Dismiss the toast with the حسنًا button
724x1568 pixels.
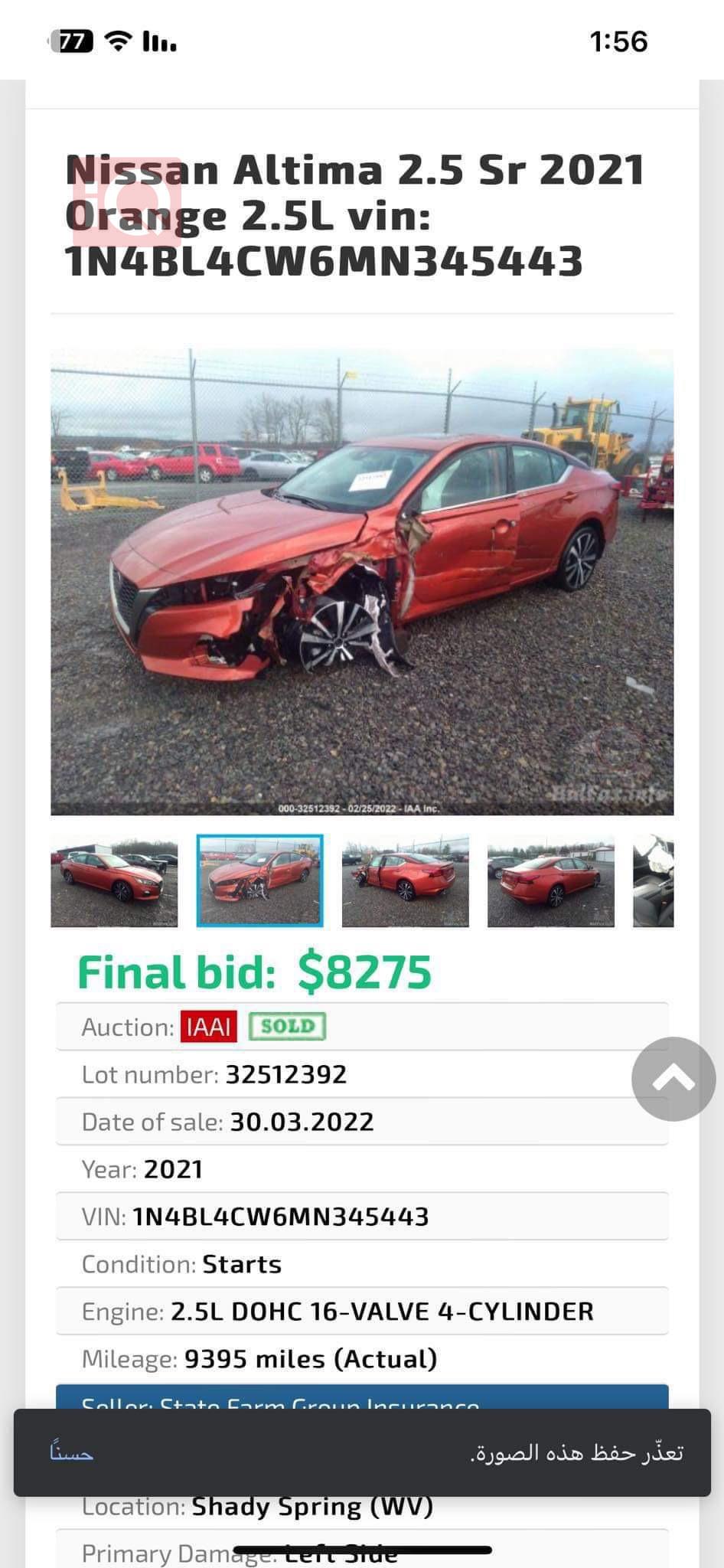click(72, 1452)
